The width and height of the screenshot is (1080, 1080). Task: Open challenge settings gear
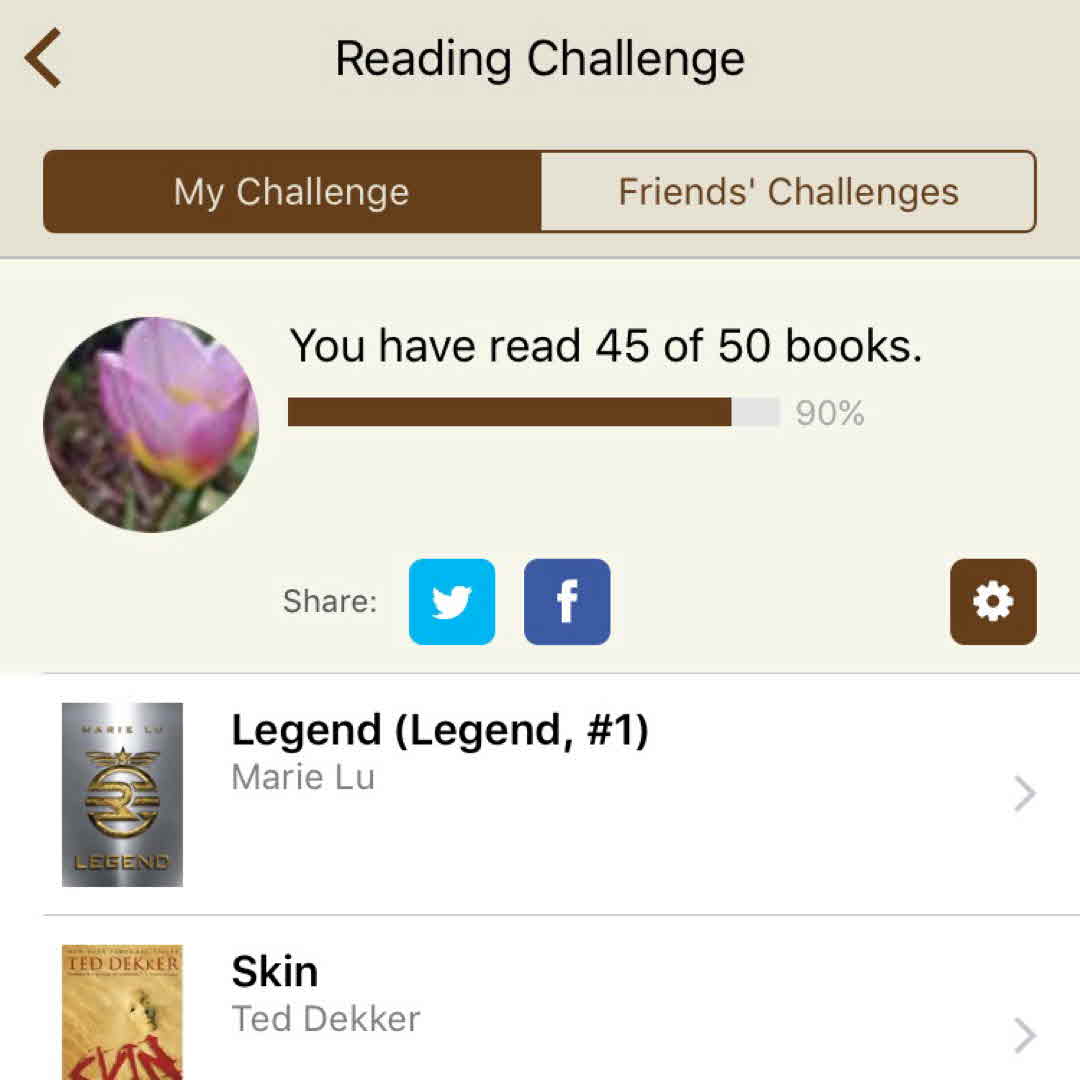coord(993,602)
